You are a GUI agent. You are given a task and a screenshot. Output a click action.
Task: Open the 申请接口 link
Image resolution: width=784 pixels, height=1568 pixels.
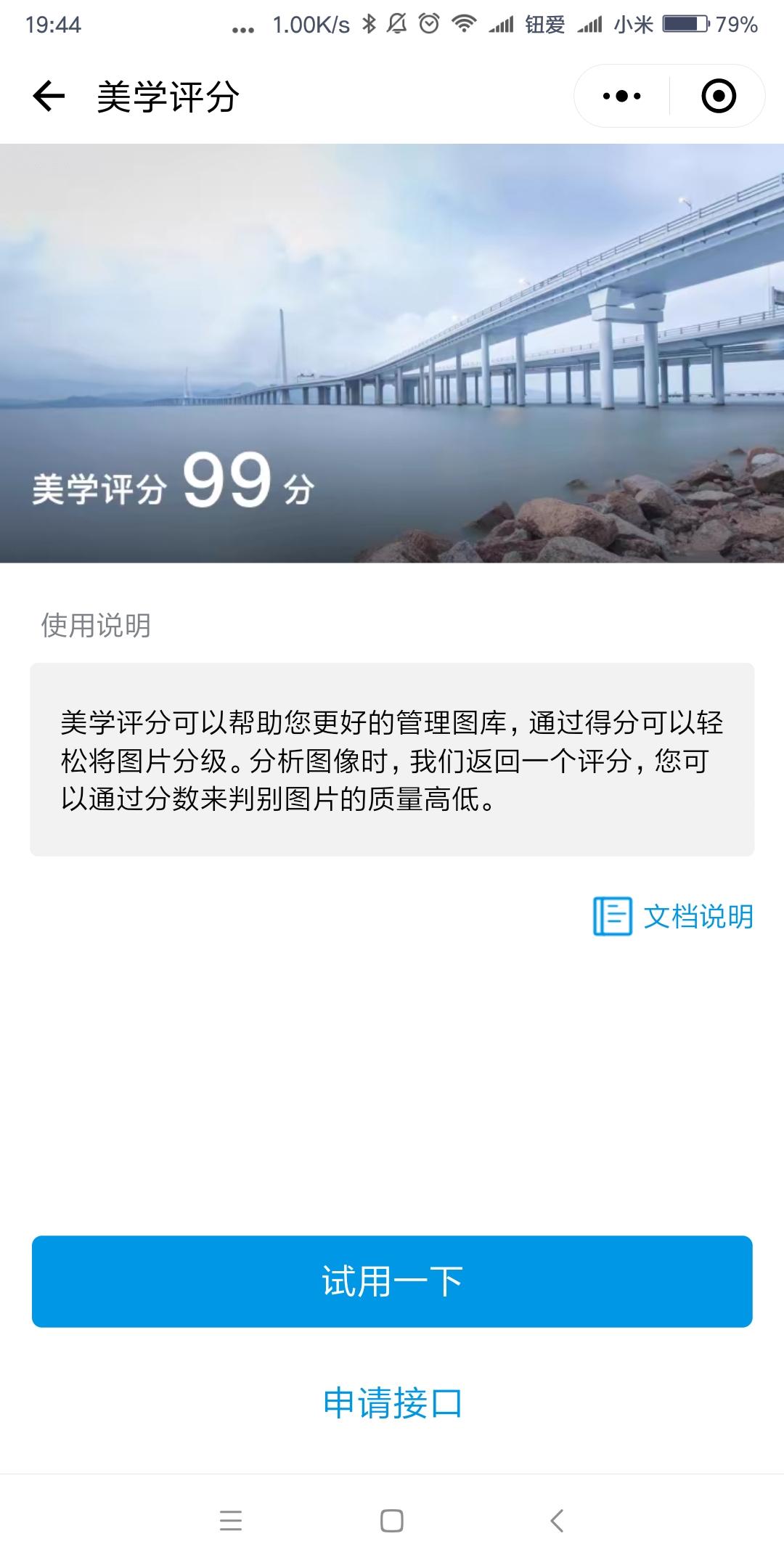392,1400
